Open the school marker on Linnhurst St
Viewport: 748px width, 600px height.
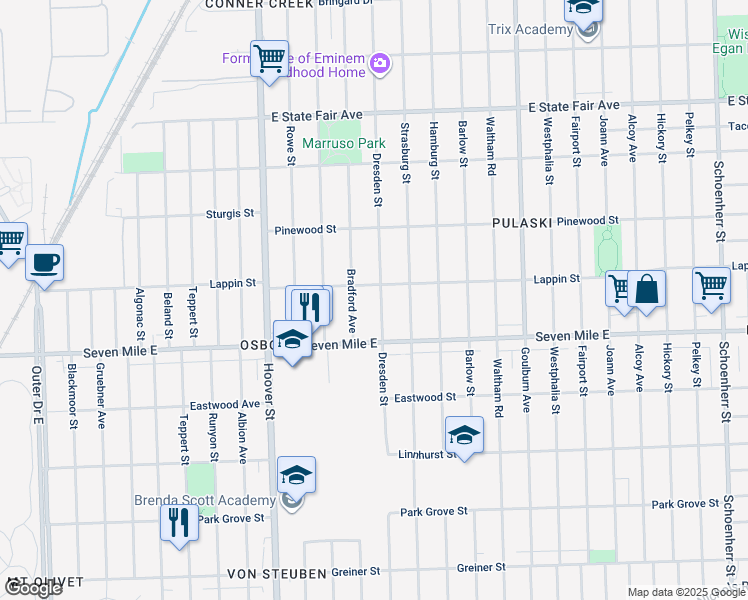click(x=464, y=435)
